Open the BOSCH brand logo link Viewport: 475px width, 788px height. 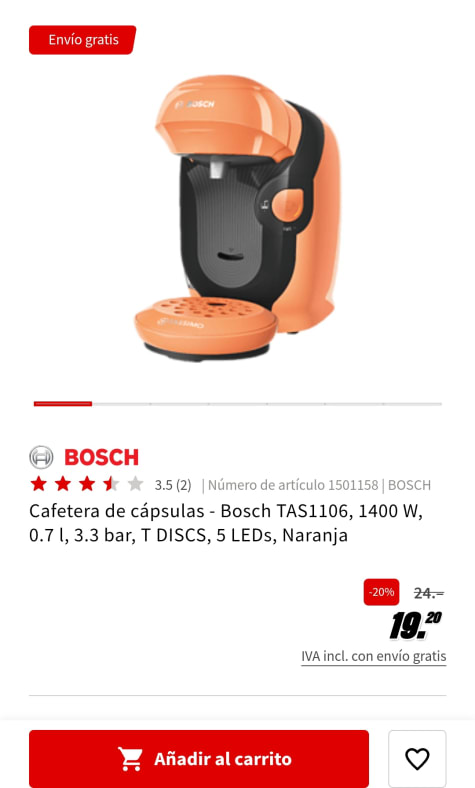[x=84, y=457]
